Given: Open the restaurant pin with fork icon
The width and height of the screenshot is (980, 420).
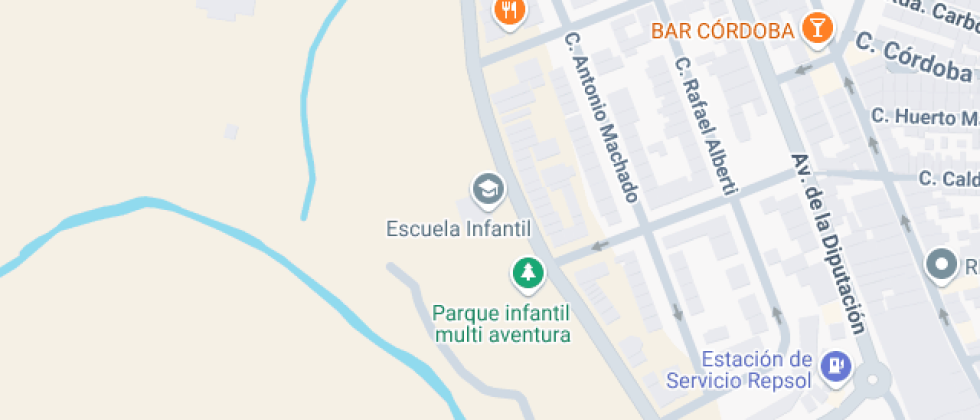Looking at the screenshot, I should pyautogui.click(x=510, y=12).
